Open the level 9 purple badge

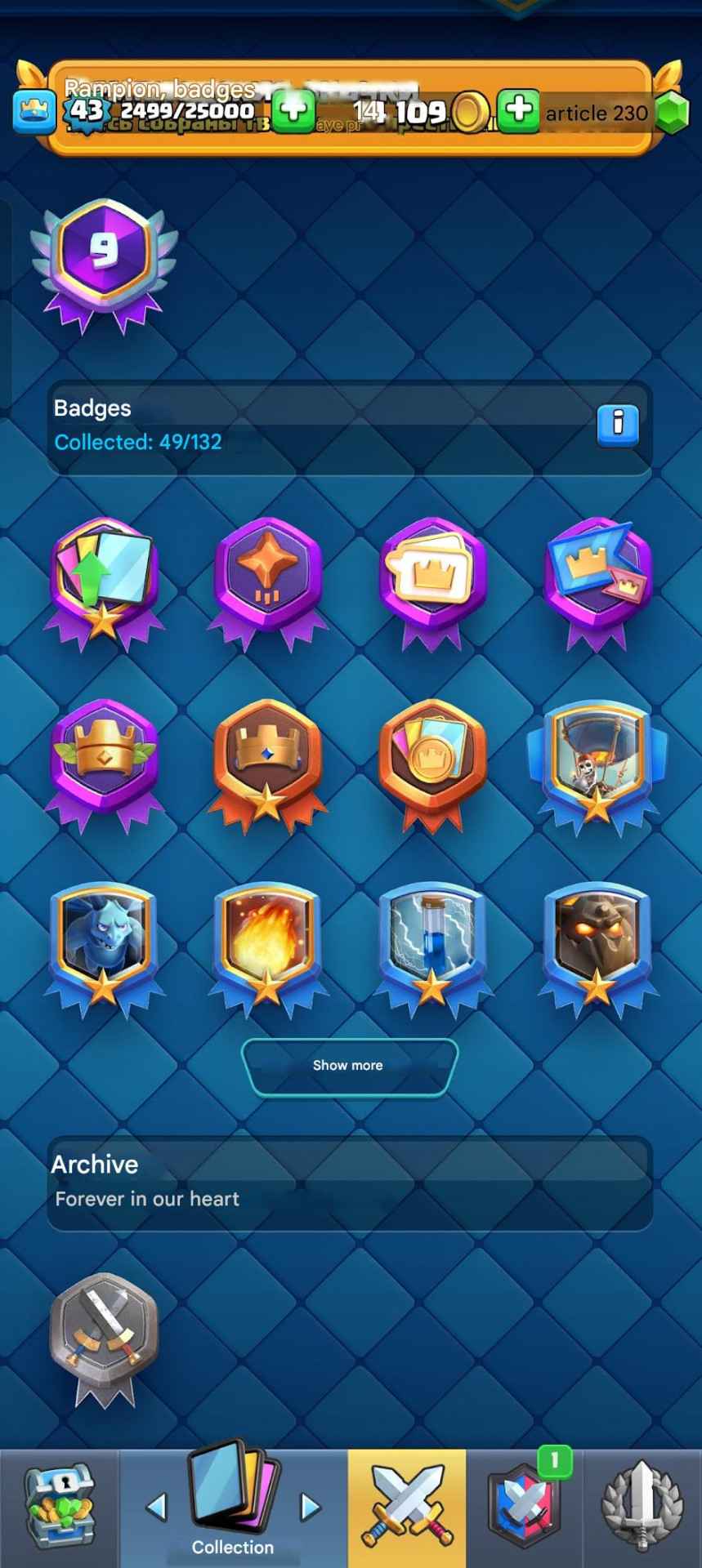pyautogui.click(x=103, y=261)
